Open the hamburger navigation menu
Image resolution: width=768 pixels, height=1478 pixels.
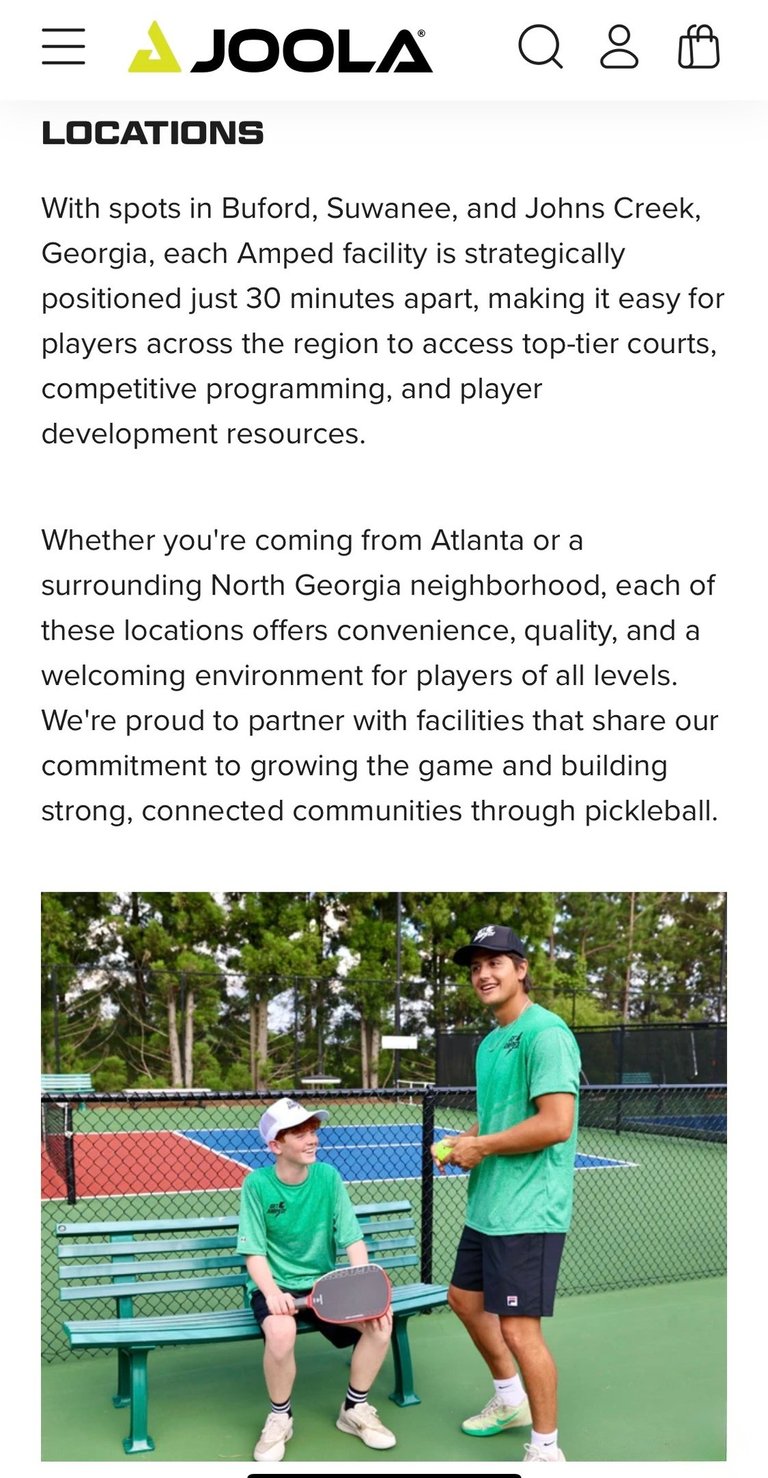click(63, 47)
